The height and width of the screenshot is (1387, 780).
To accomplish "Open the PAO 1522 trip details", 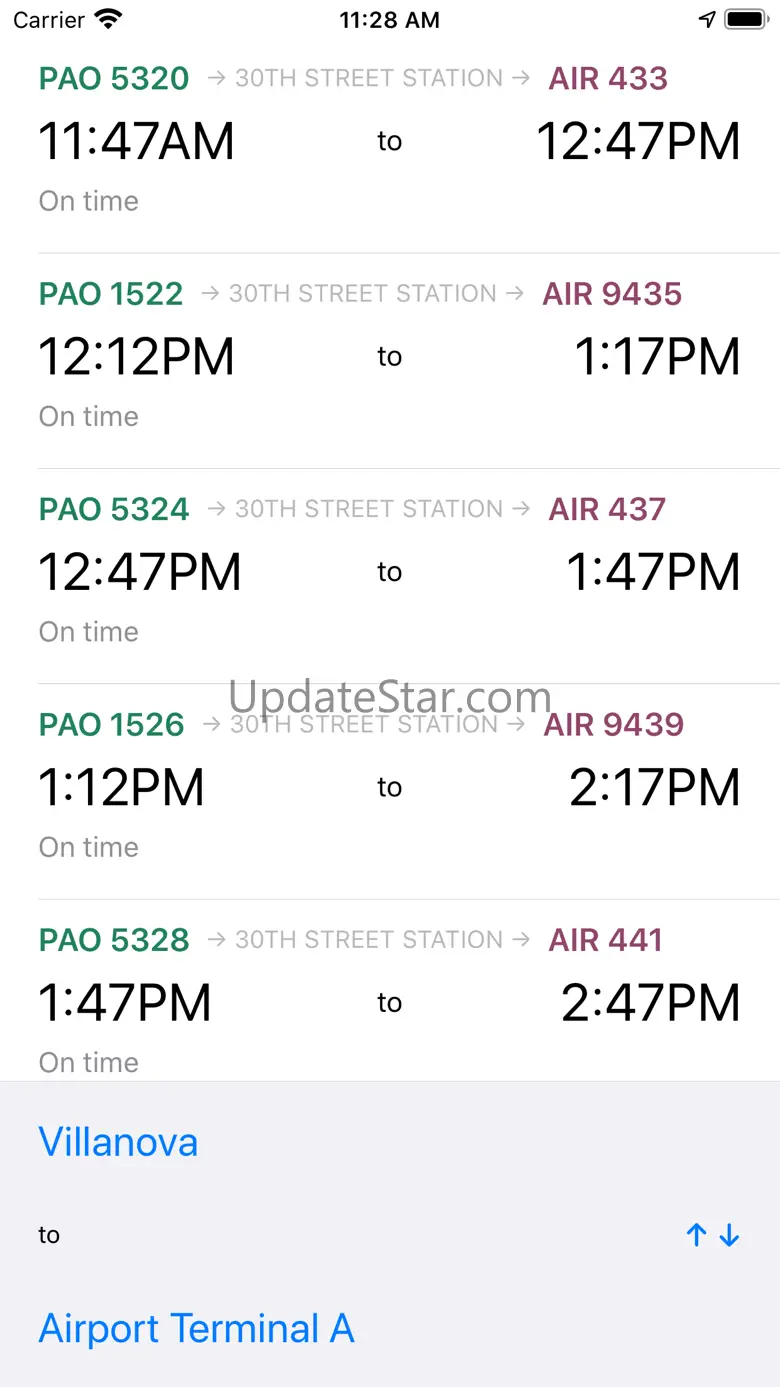I will [390, 361].
